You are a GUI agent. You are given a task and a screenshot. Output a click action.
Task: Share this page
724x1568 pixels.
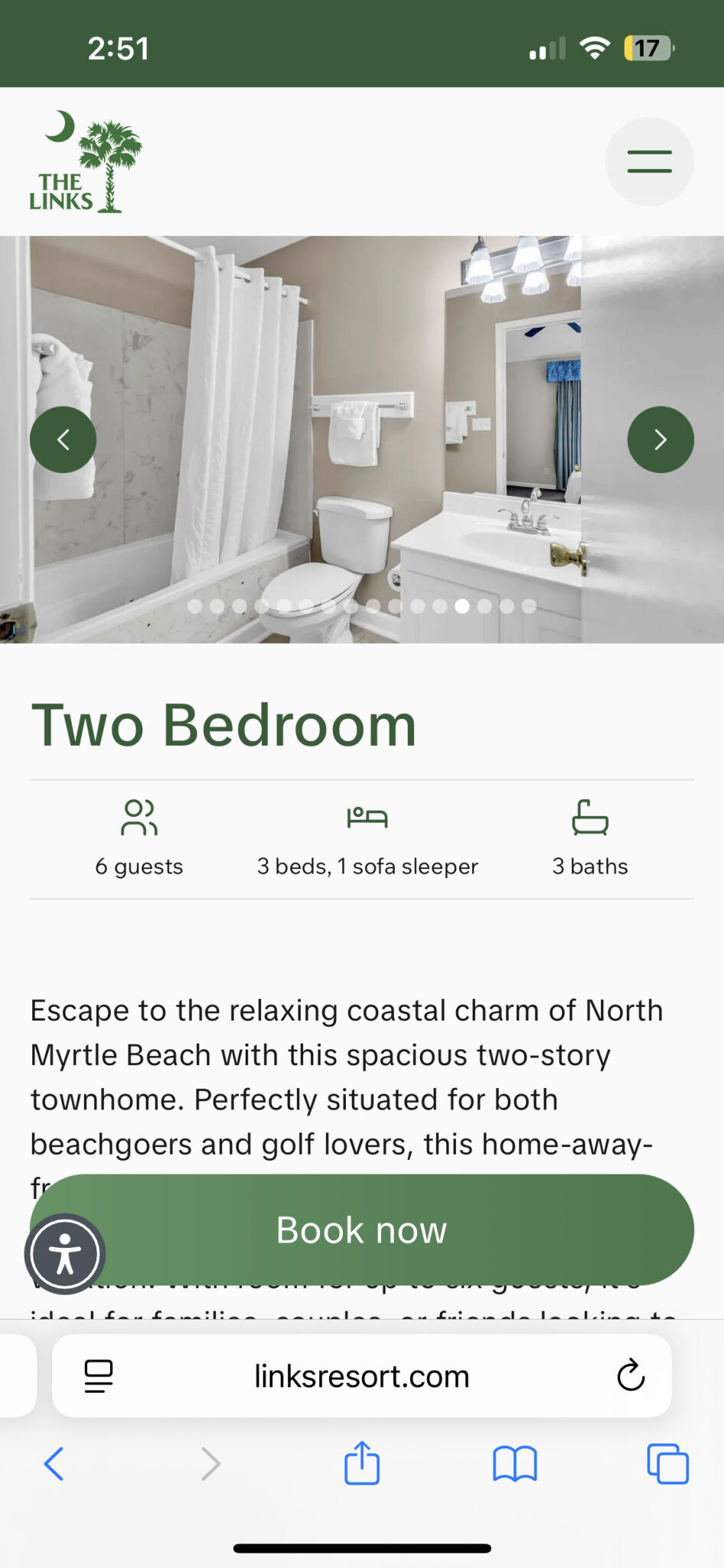(361, 1463)
